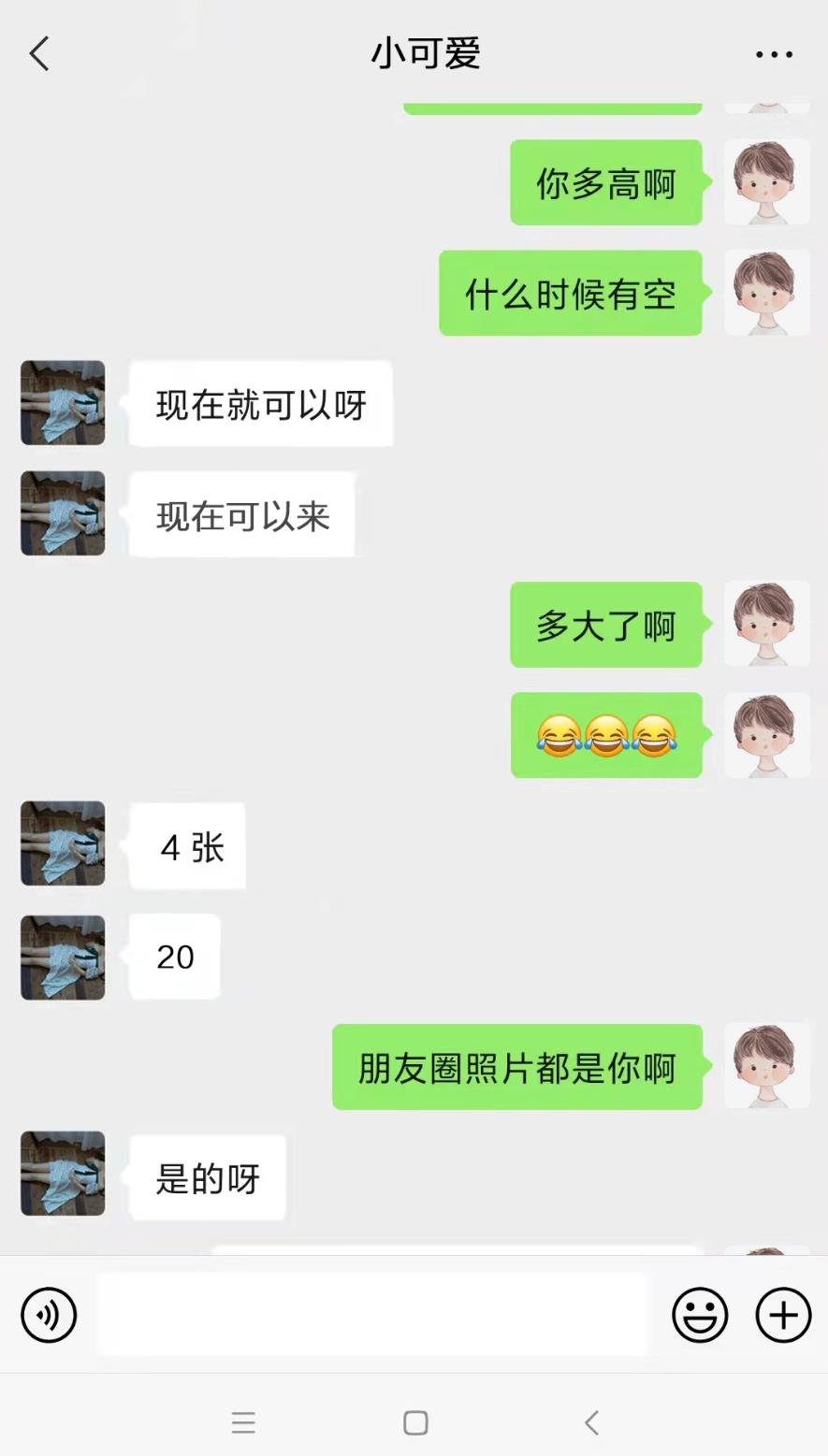Go back from the 小可爱 chat

click(x=39, y=54)
